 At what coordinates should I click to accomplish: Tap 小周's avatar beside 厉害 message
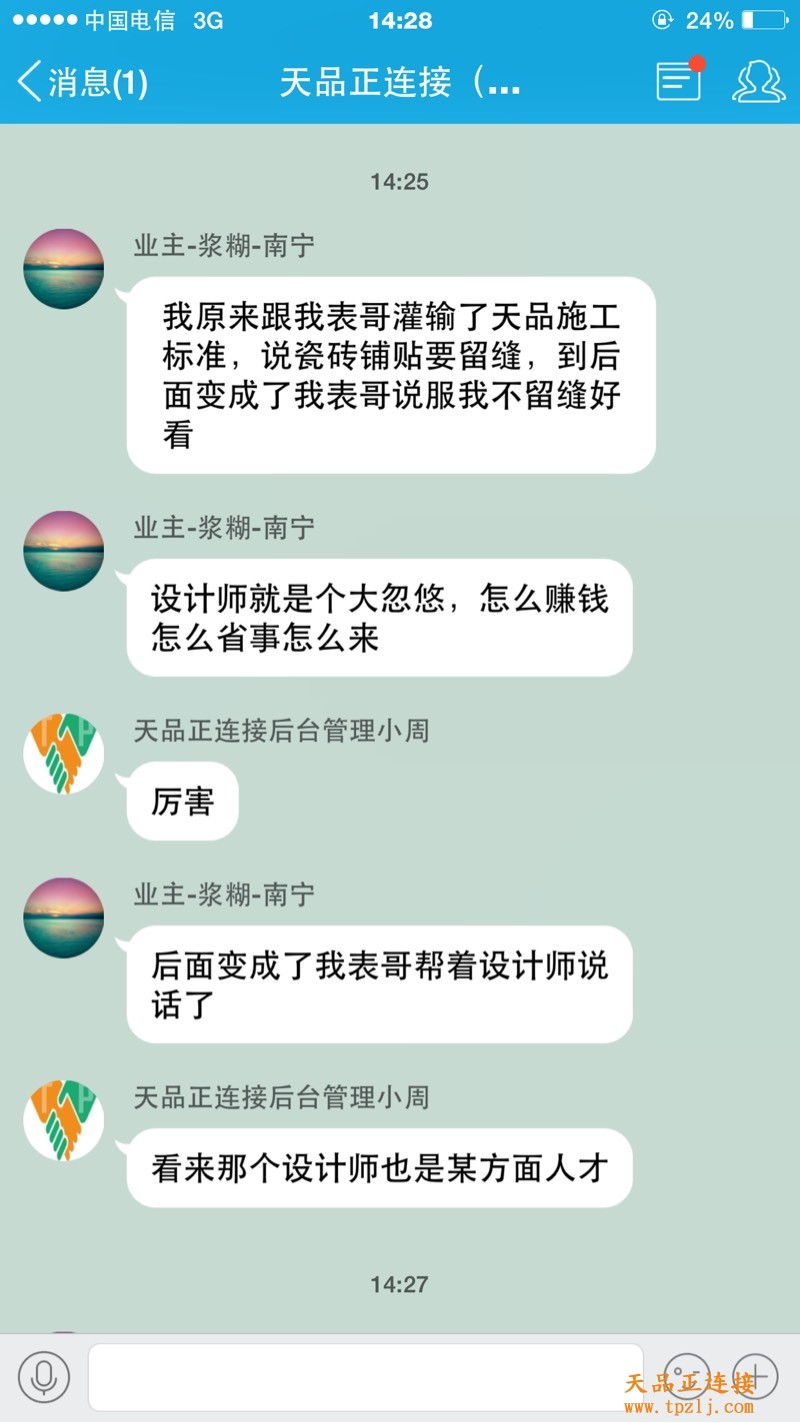coord(64,755)
